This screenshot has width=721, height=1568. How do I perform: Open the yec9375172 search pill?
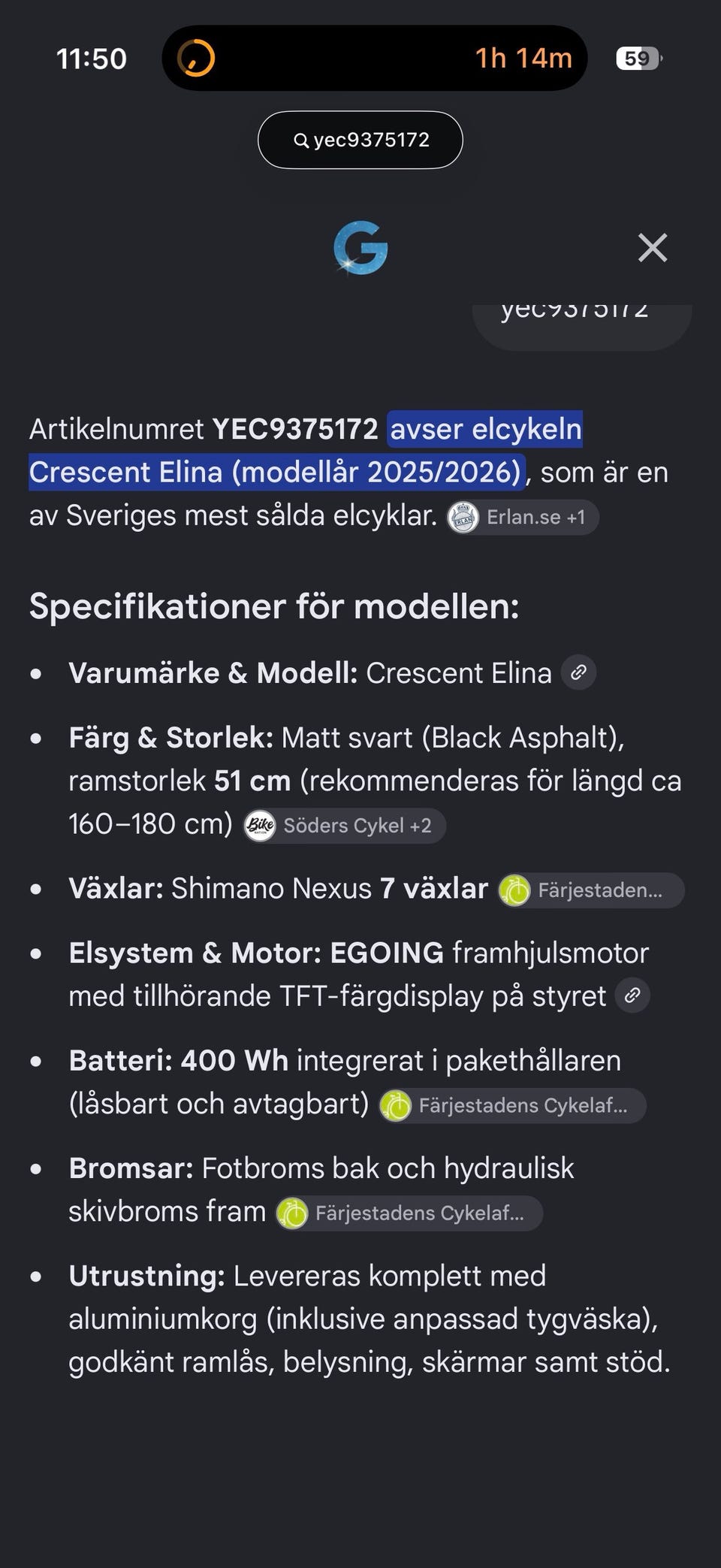coord(360,140)
